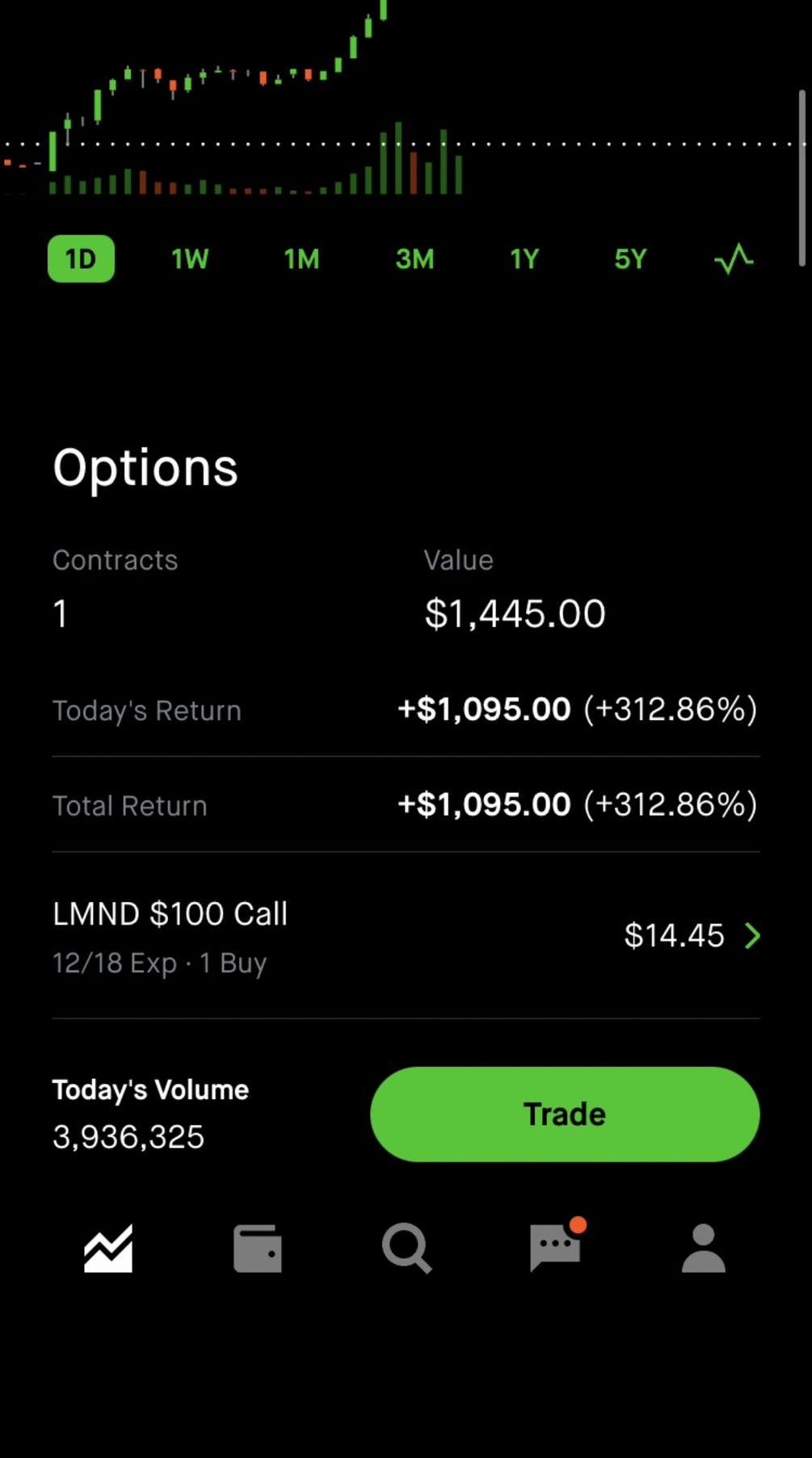The width and height of the screenshot is (812, 1458).
Task: Change chart to 5Y range
Action: pos(630,259)
